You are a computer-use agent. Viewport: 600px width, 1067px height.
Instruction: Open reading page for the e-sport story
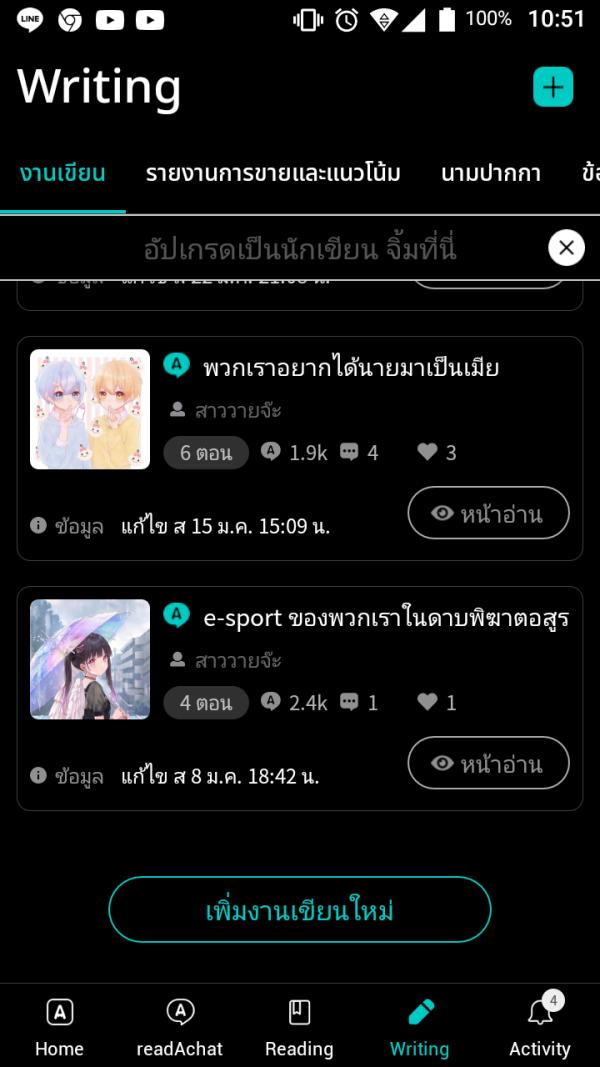tap(488, 764)
